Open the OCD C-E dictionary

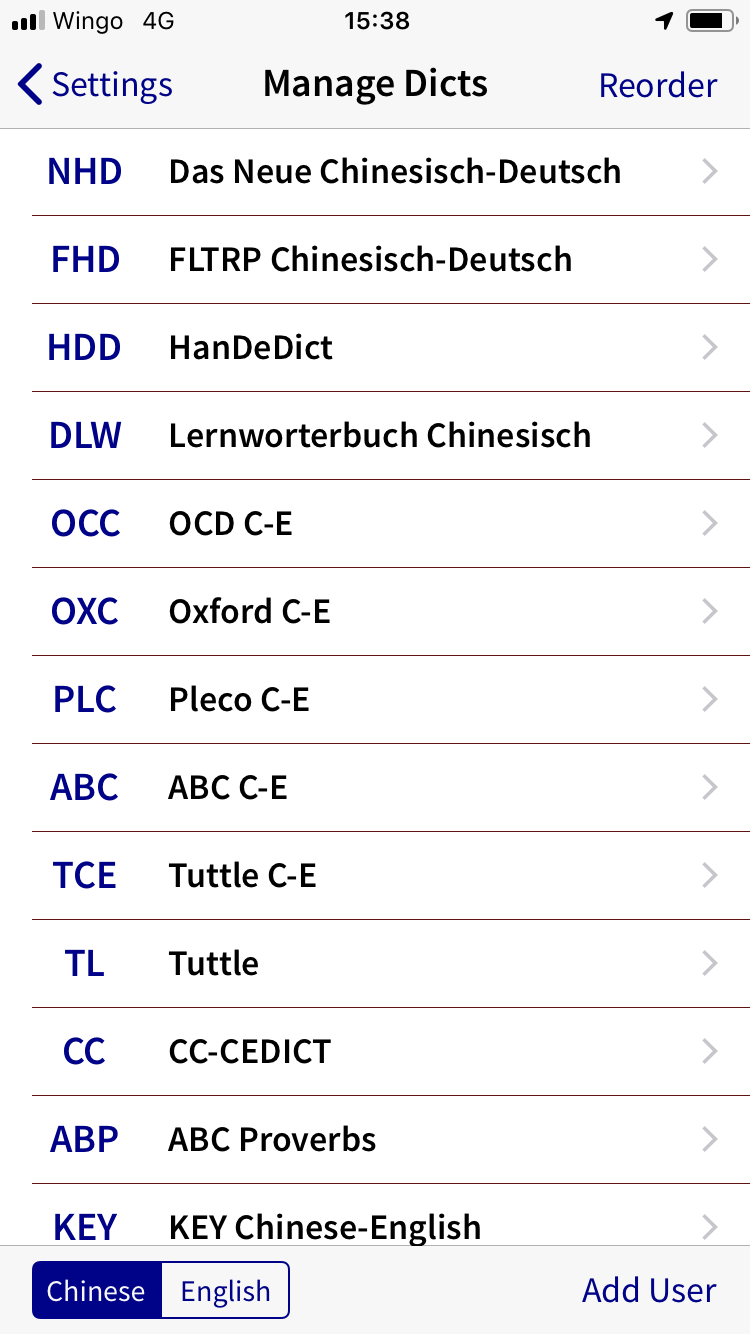pos(375,524)
